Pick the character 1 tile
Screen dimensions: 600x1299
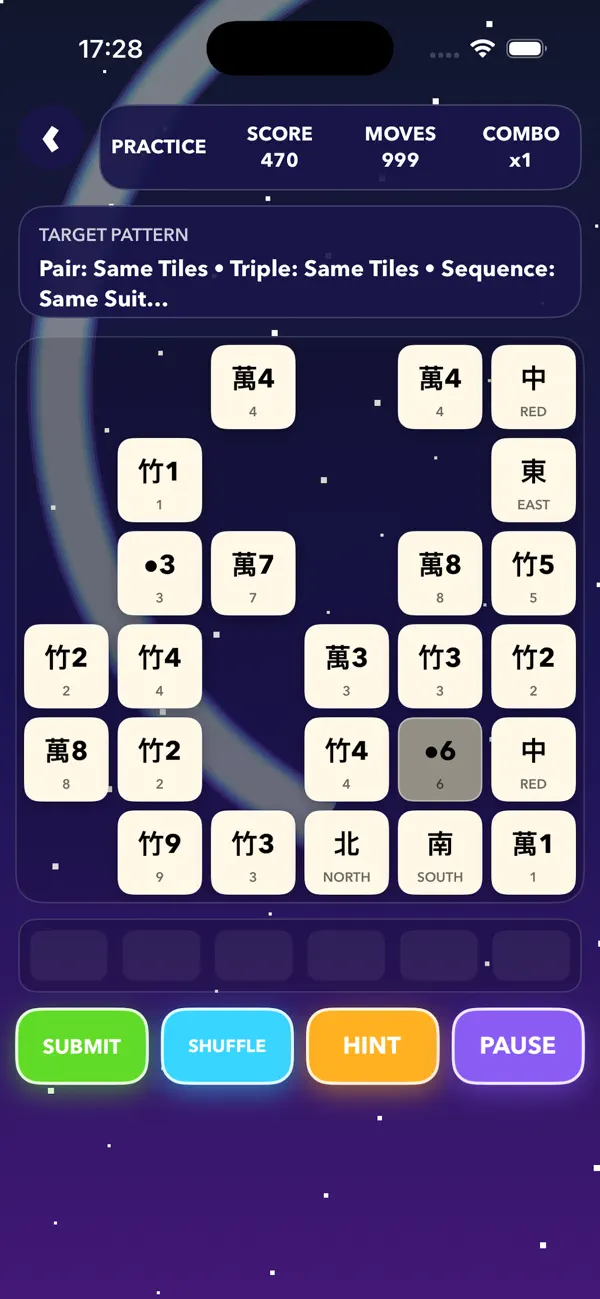pyautogui.click(x=534, y=853)
